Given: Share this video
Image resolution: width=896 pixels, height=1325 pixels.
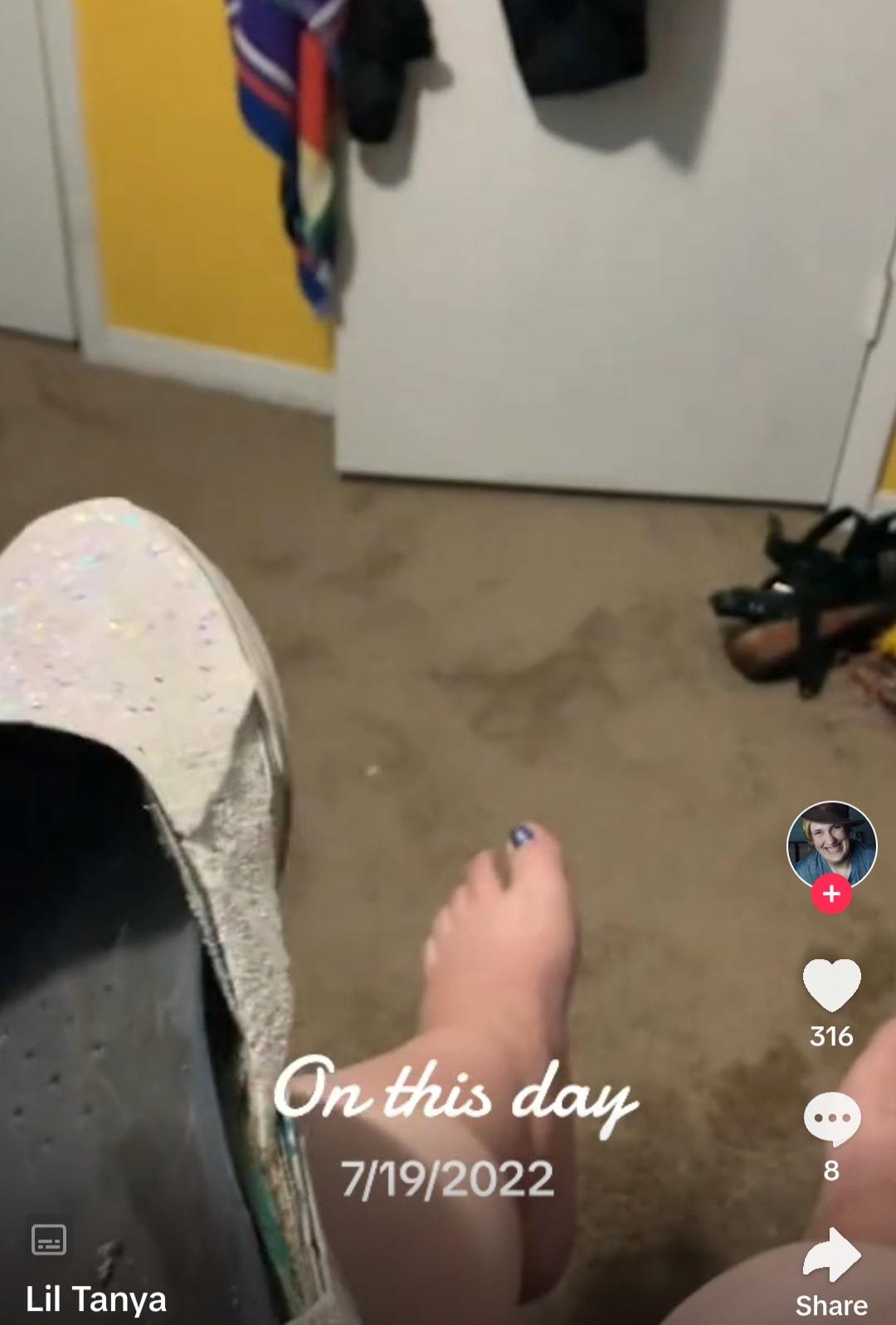Looking at the screenshot, I should tap(831, 1256).
